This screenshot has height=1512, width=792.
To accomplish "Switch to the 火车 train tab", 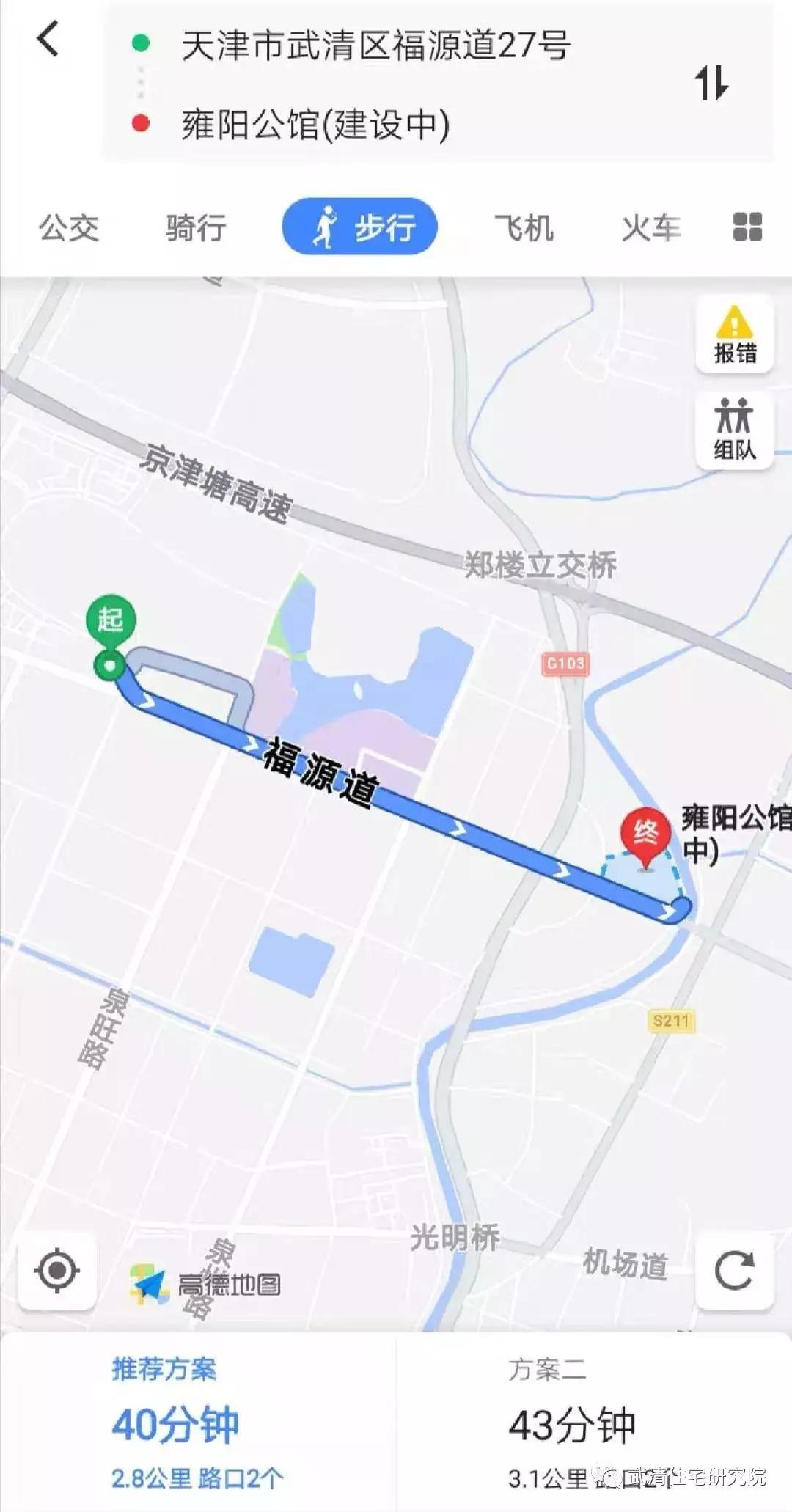I will [x=651, y=227].
